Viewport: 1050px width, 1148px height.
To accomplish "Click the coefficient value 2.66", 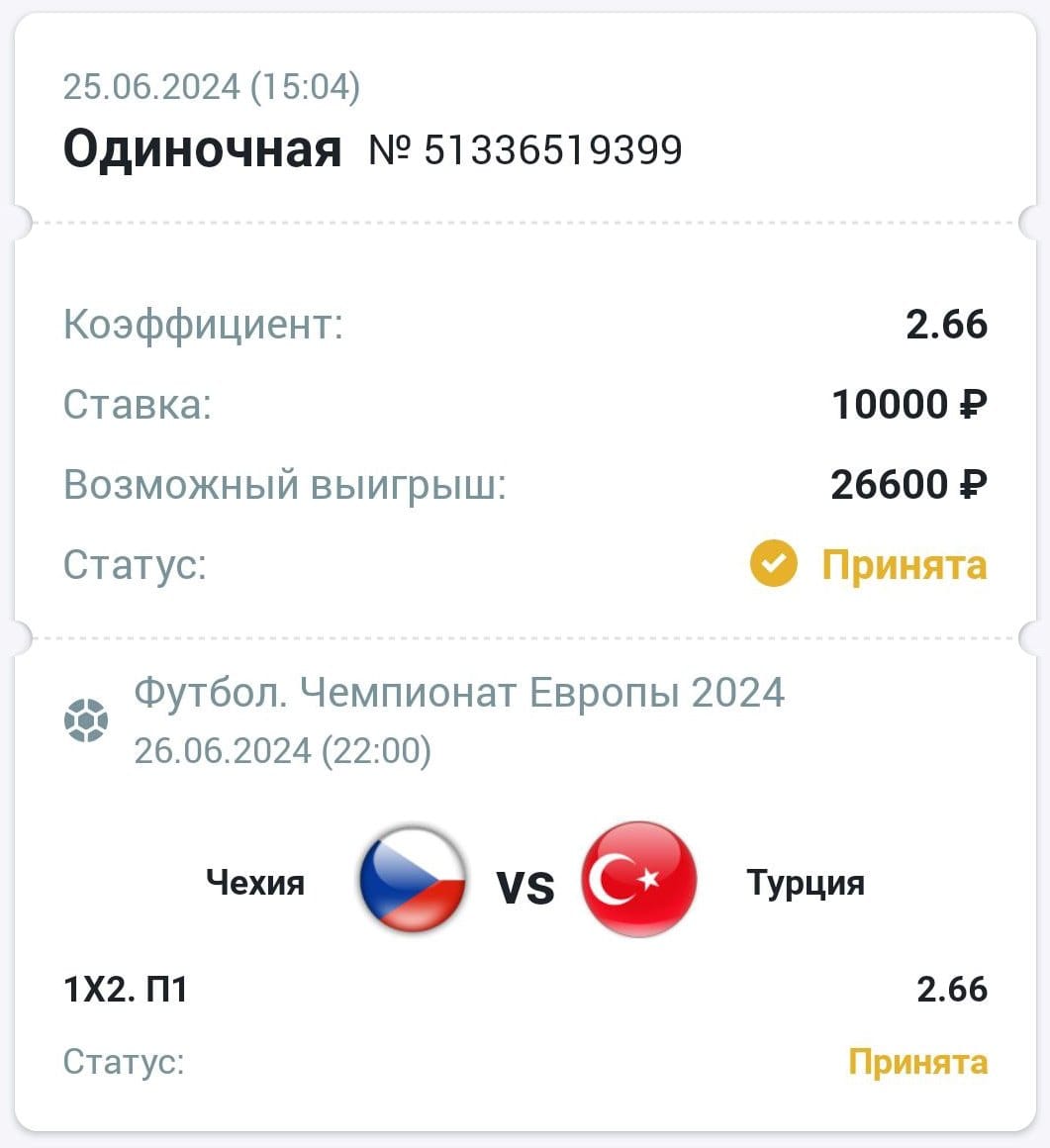I will click(947, 324).
